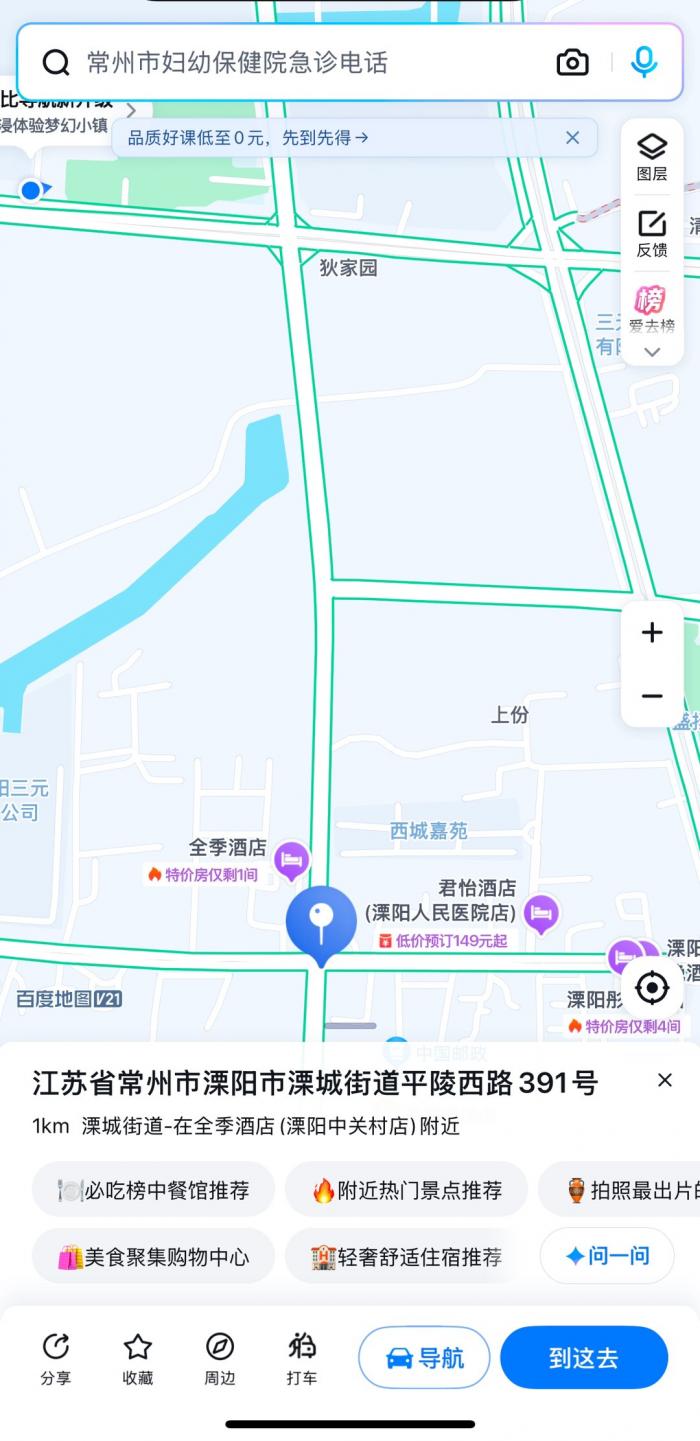700x1441 pixels.
Task: Zoom out of the map
Action: click(x=652, y=696)
